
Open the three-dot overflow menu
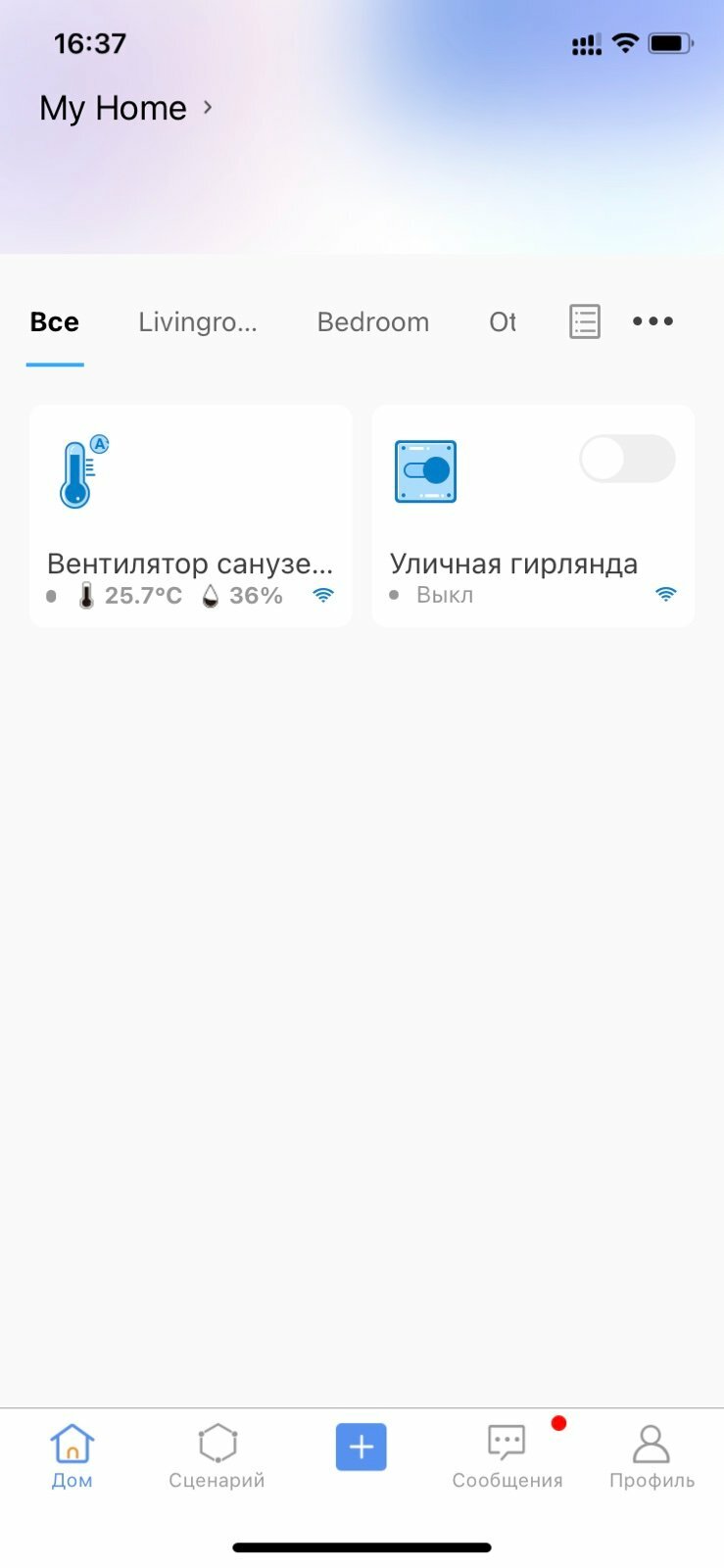(652, 321)
